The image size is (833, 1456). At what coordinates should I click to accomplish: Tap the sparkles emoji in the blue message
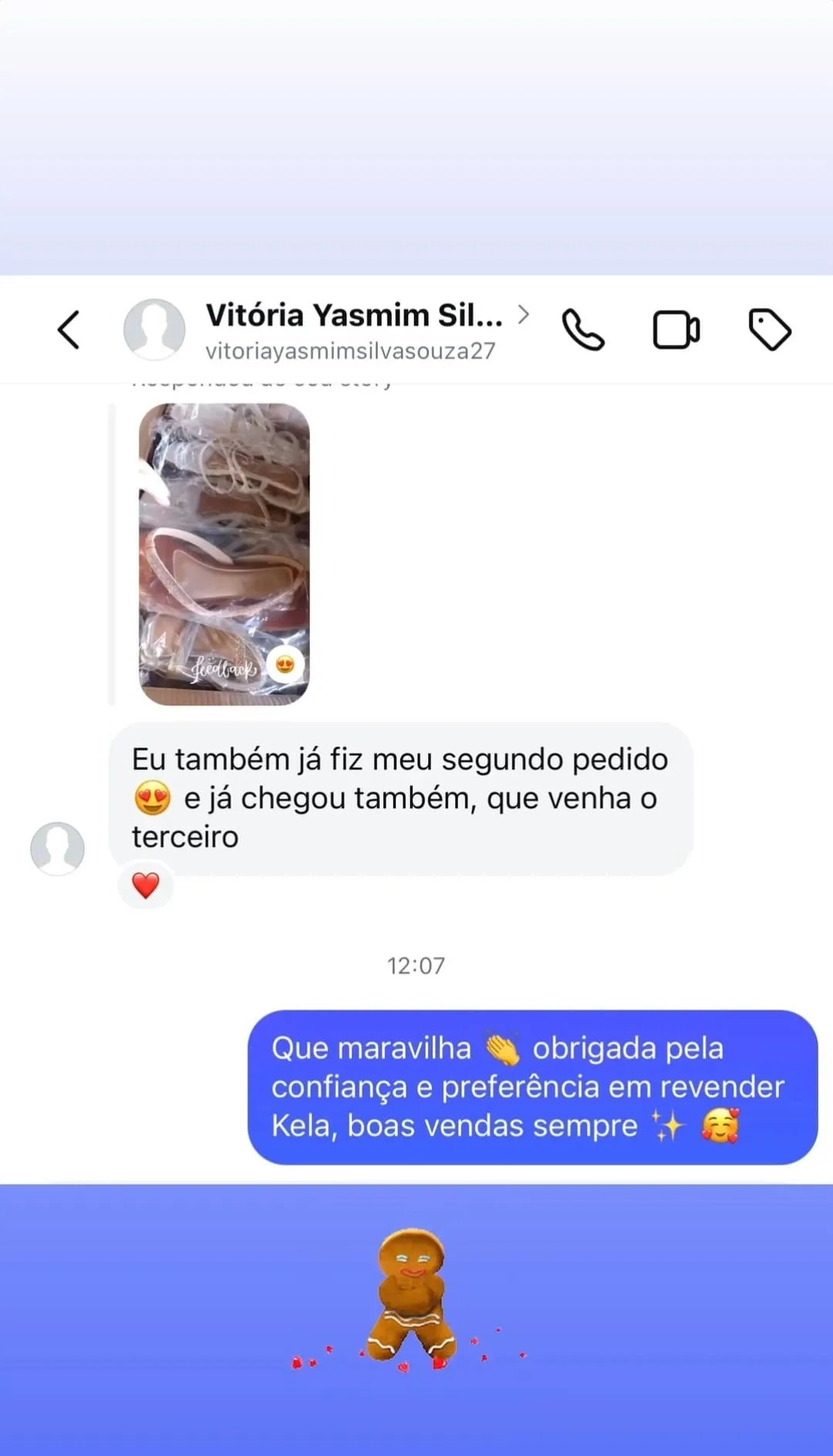(668, 1125)
